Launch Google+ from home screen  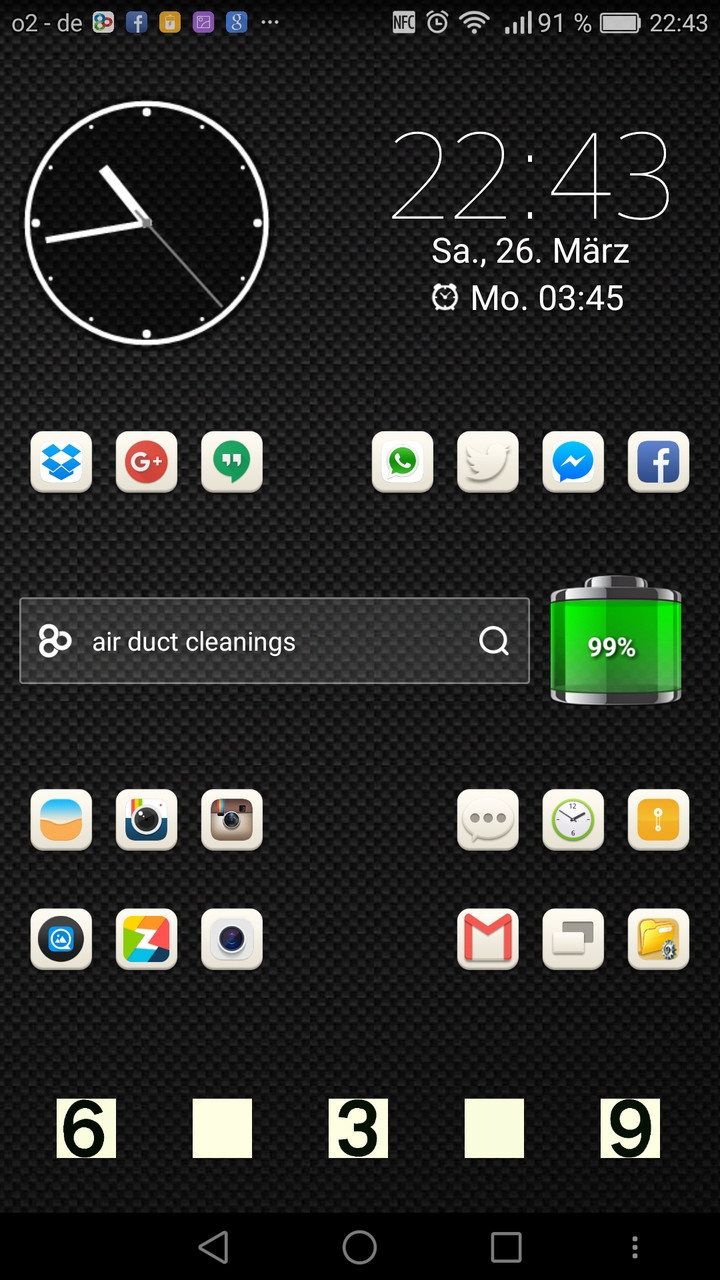[x=146, y=462]
